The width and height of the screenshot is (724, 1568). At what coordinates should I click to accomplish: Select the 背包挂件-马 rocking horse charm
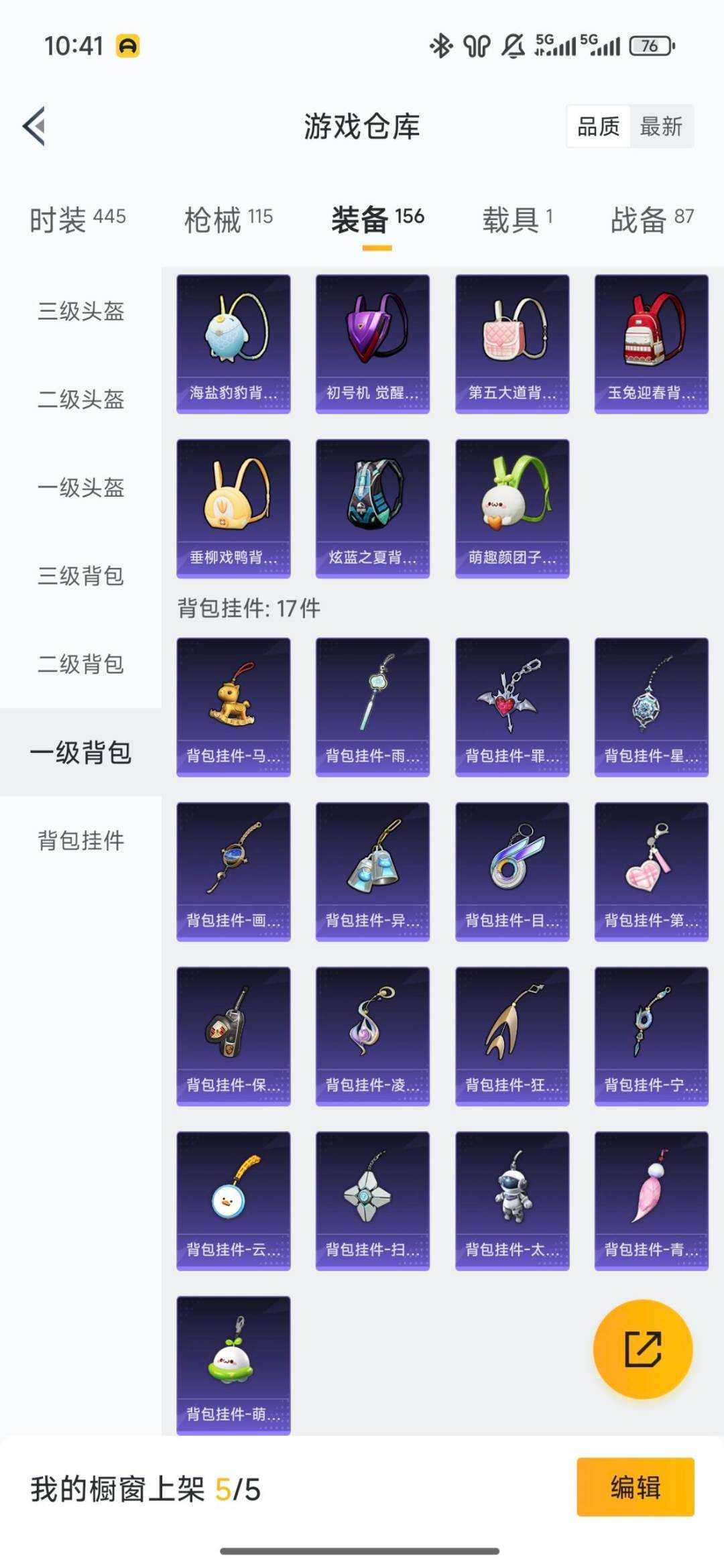point(233,707)
